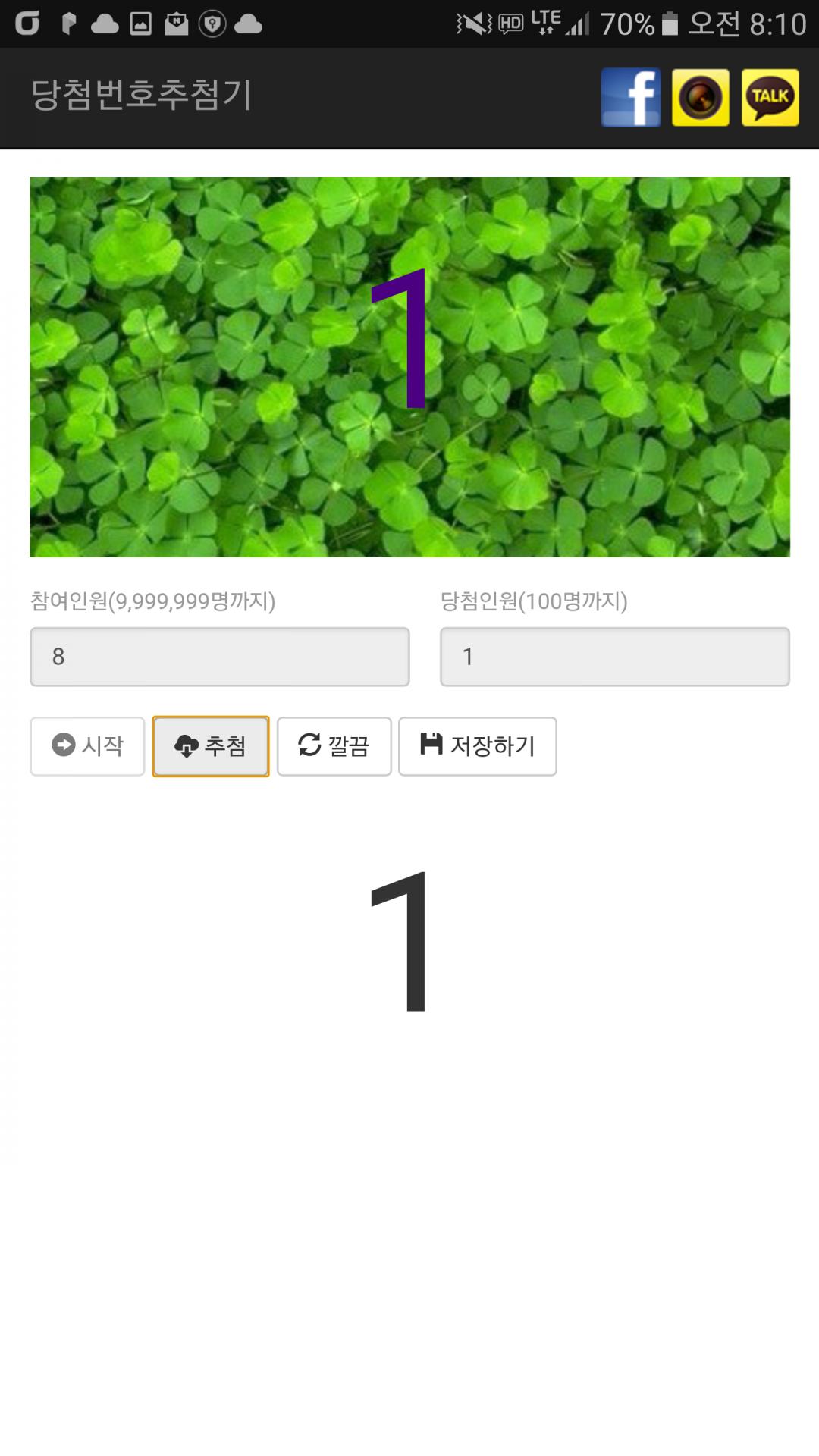Edit the 참여인원 participants field
The width and height of the screenshot is (819, 1456).
click(x=220, y=657)
